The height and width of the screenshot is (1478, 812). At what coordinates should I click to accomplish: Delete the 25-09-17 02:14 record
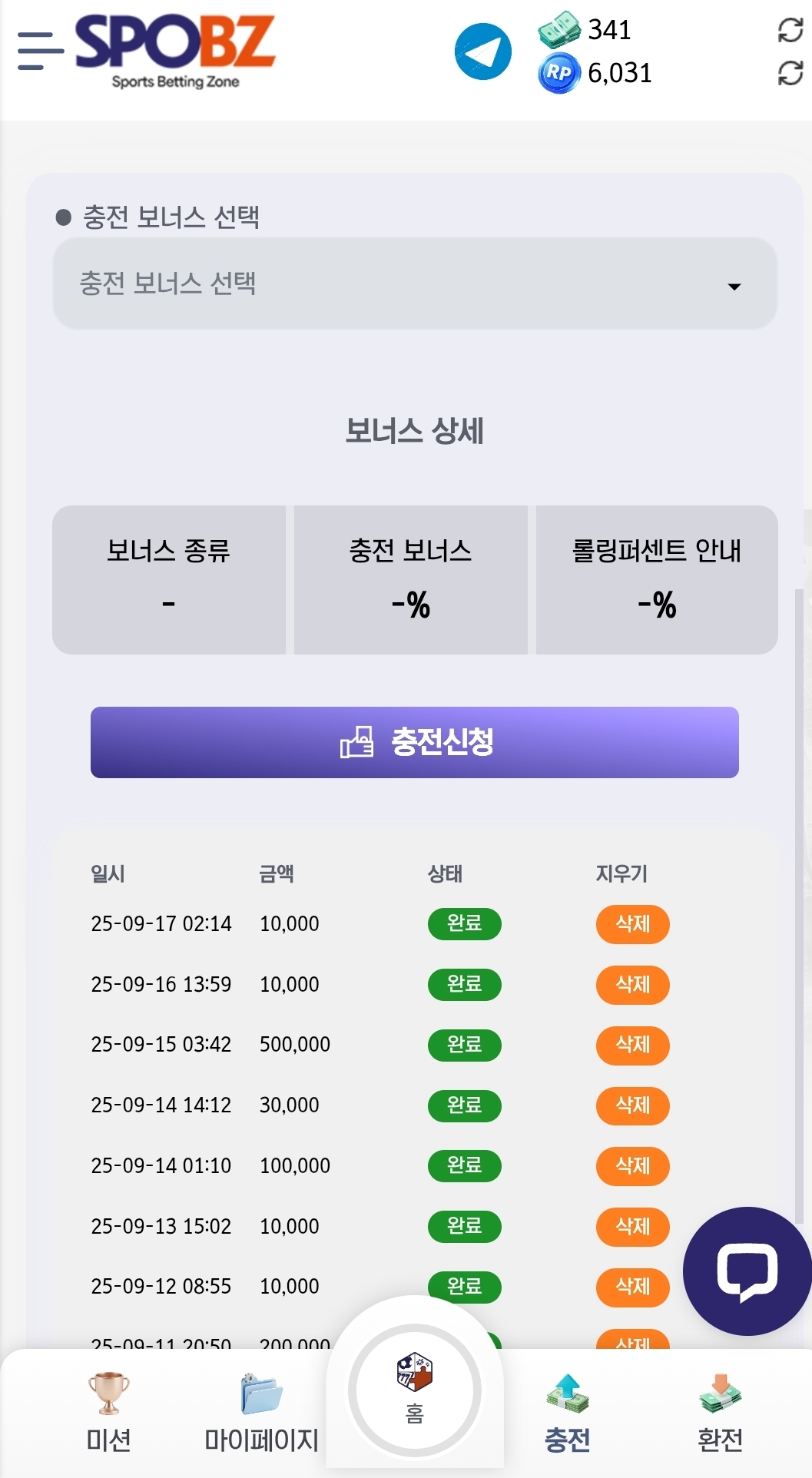633,924
